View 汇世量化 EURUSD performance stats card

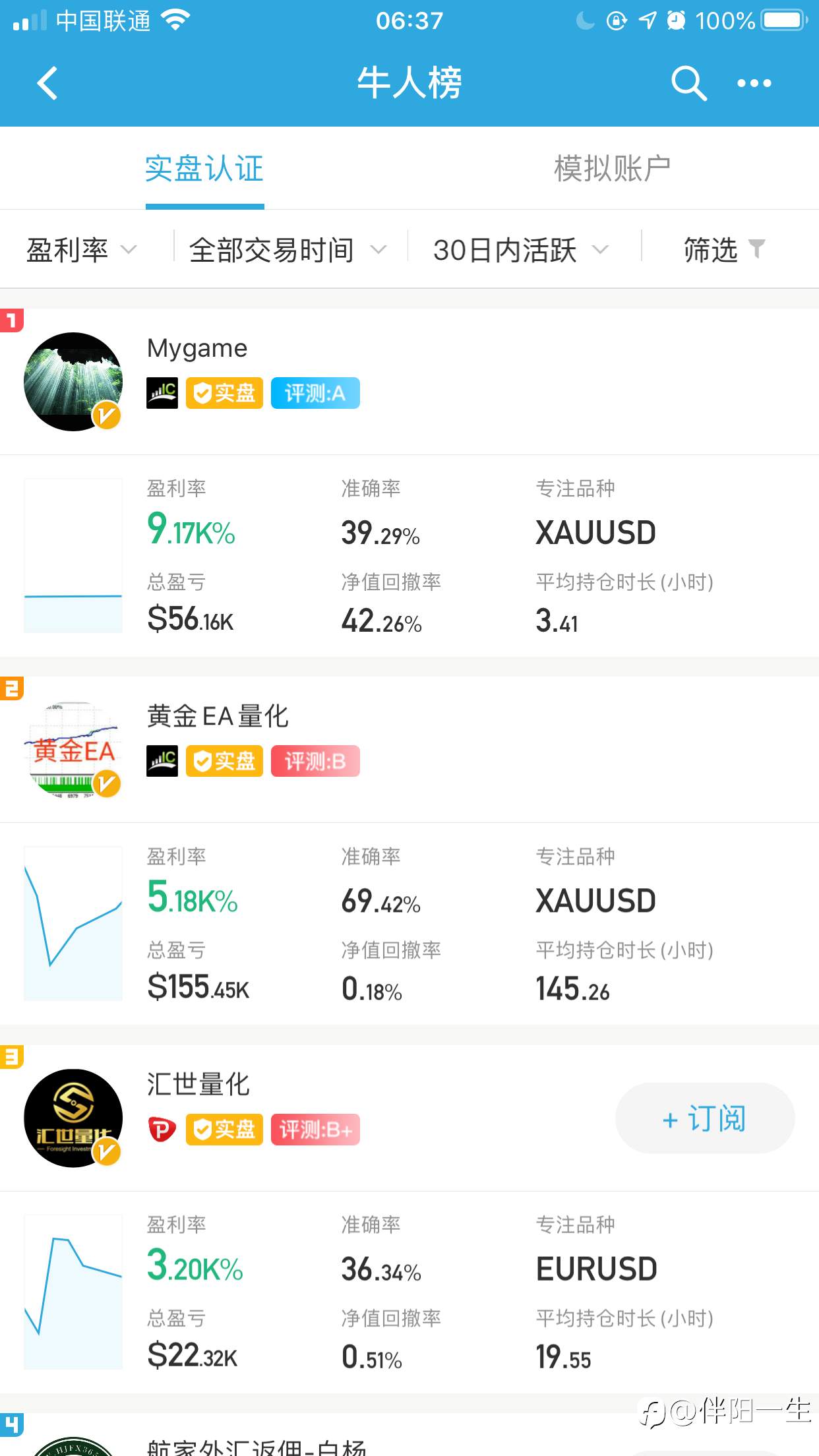click(409, 1291)
